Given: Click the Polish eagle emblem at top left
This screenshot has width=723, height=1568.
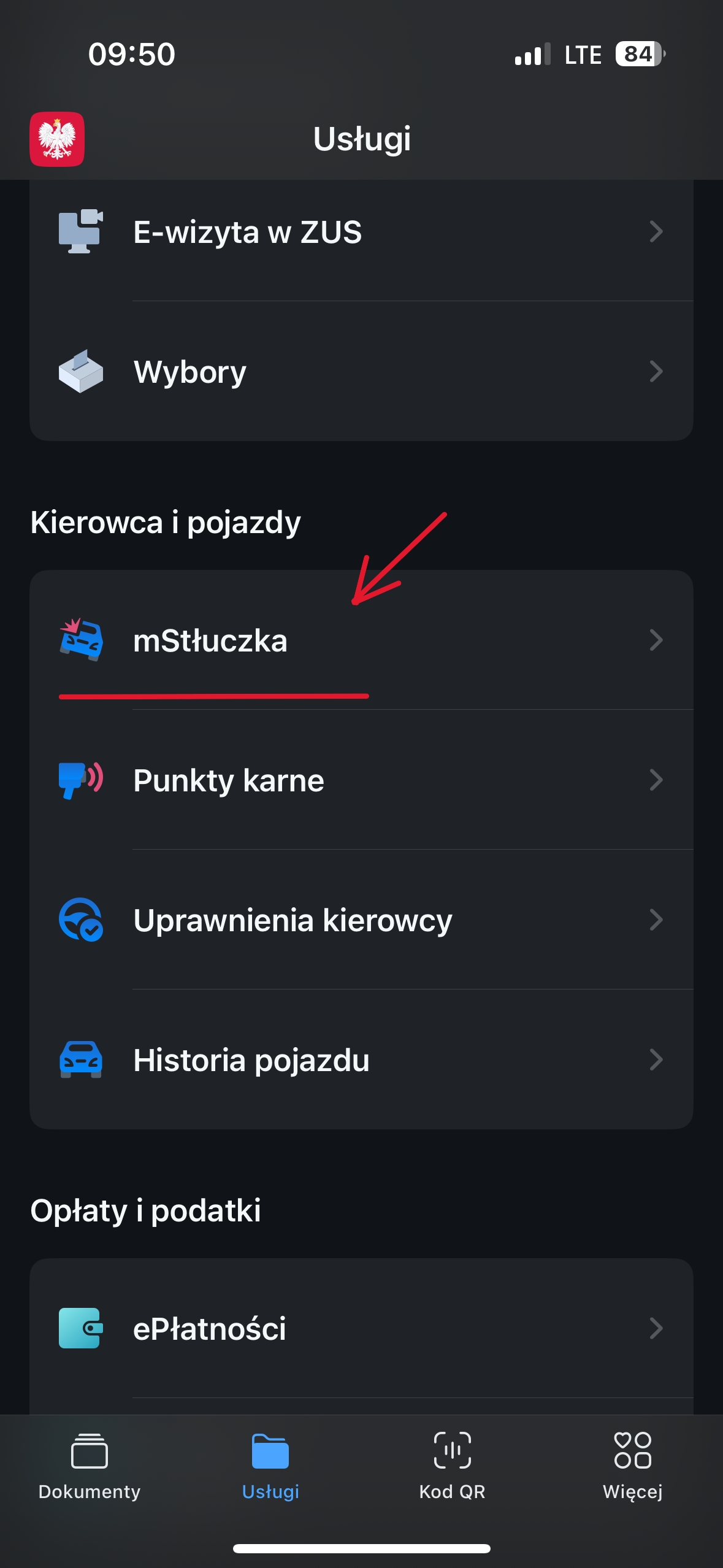Looking at the screenshot, I should pos(57,139).
